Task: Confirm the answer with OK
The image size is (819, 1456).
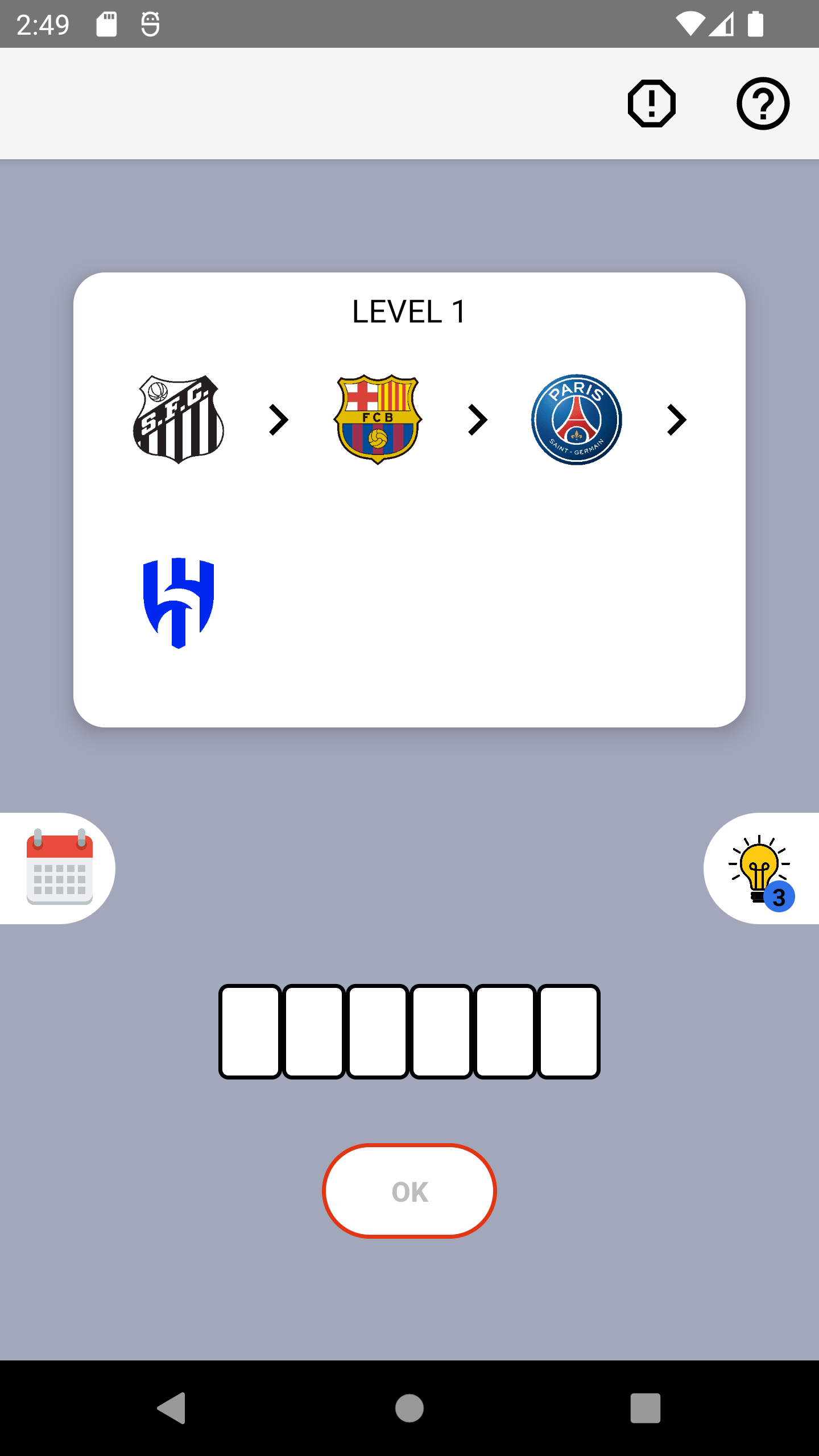Action: click(x=409, y=1191)
